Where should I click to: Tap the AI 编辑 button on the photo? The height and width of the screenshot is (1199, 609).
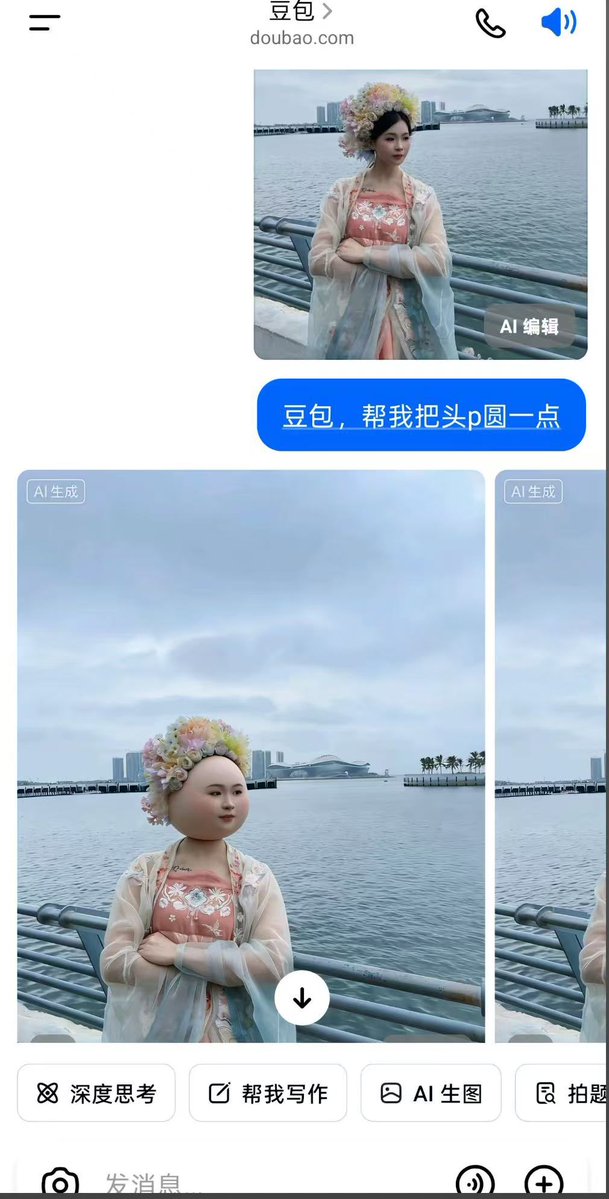530,326
